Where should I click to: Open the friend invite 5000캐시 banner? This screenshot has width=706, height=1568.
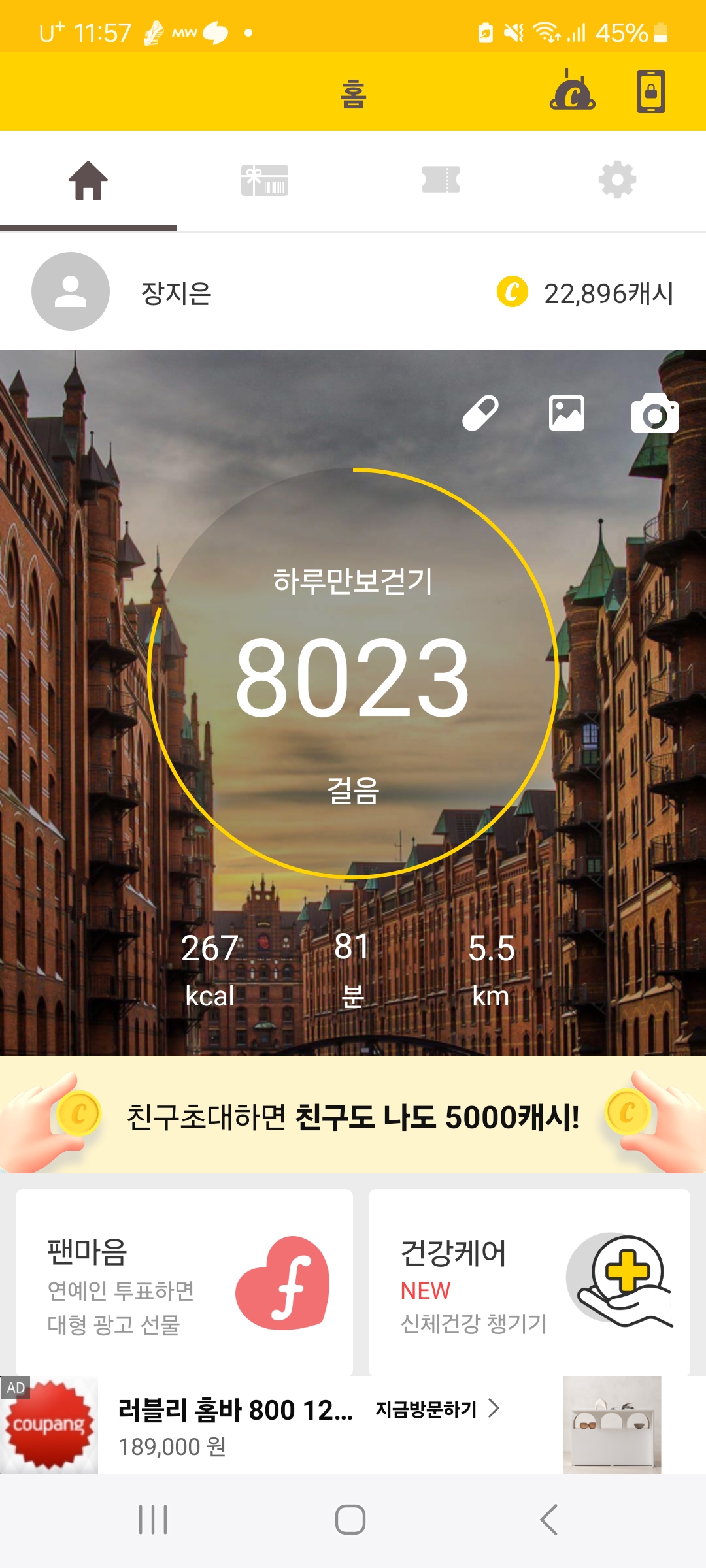coord(353,1116)
